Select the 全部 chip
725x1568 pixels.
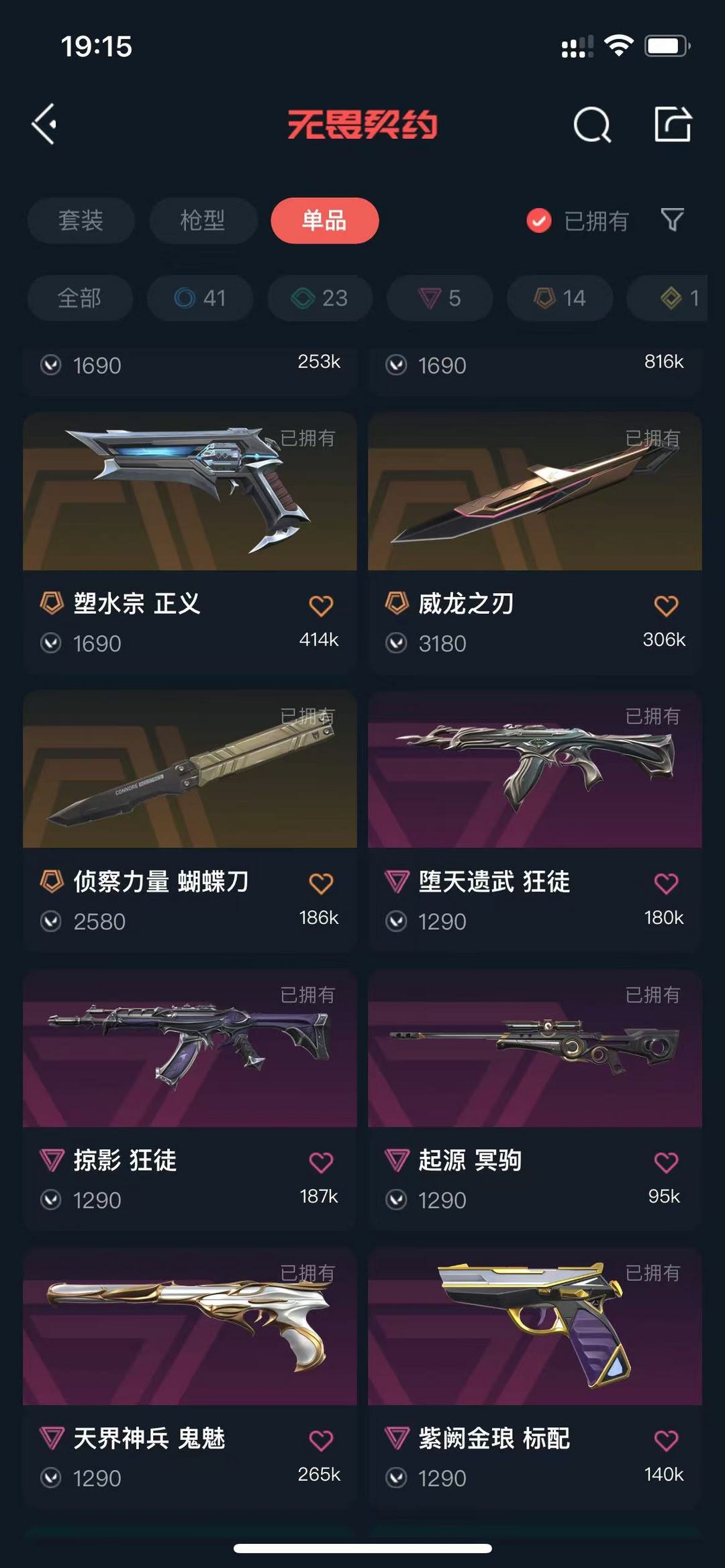tap(80, 298)
